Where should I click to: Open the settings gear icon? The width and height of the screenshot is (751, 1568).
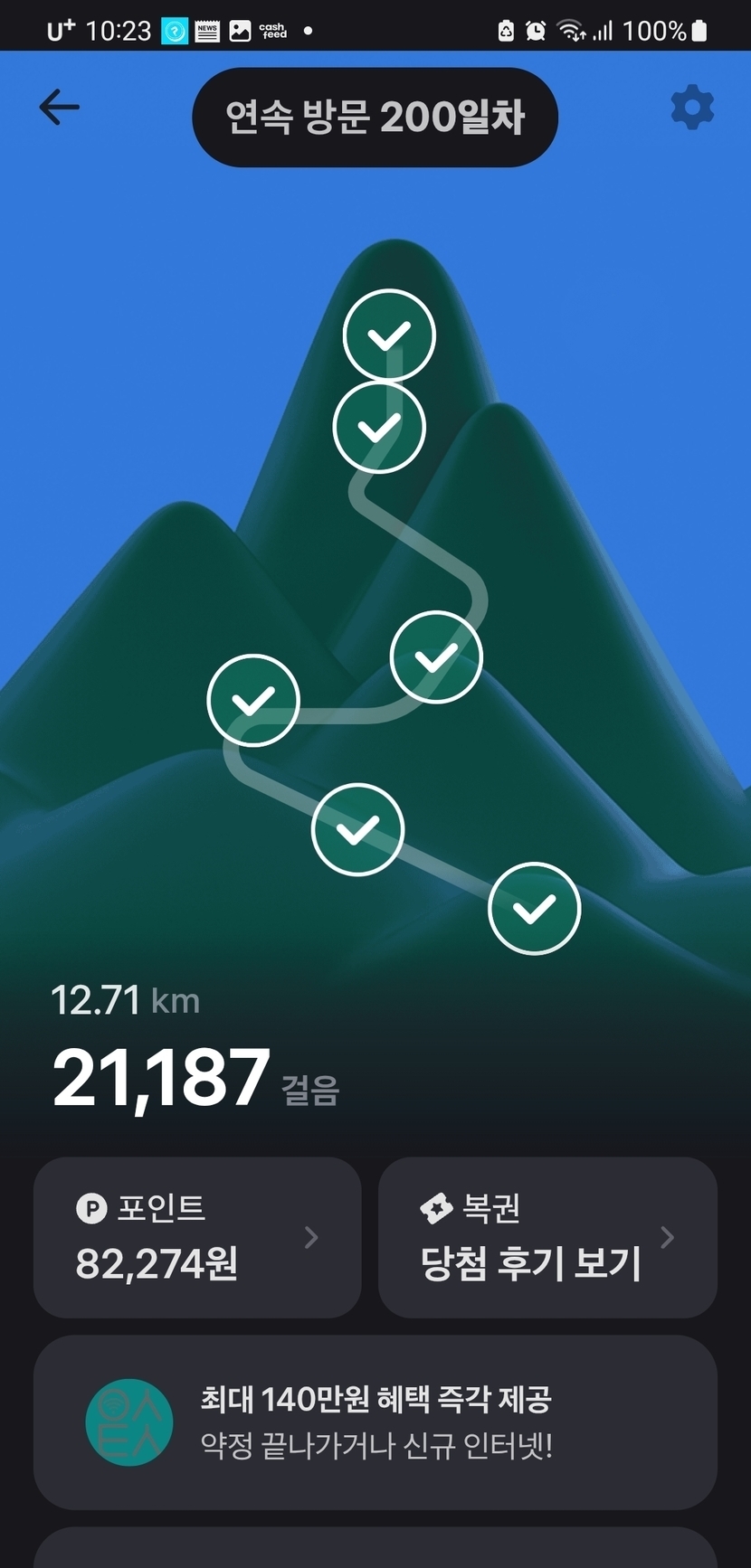[692, 108]
